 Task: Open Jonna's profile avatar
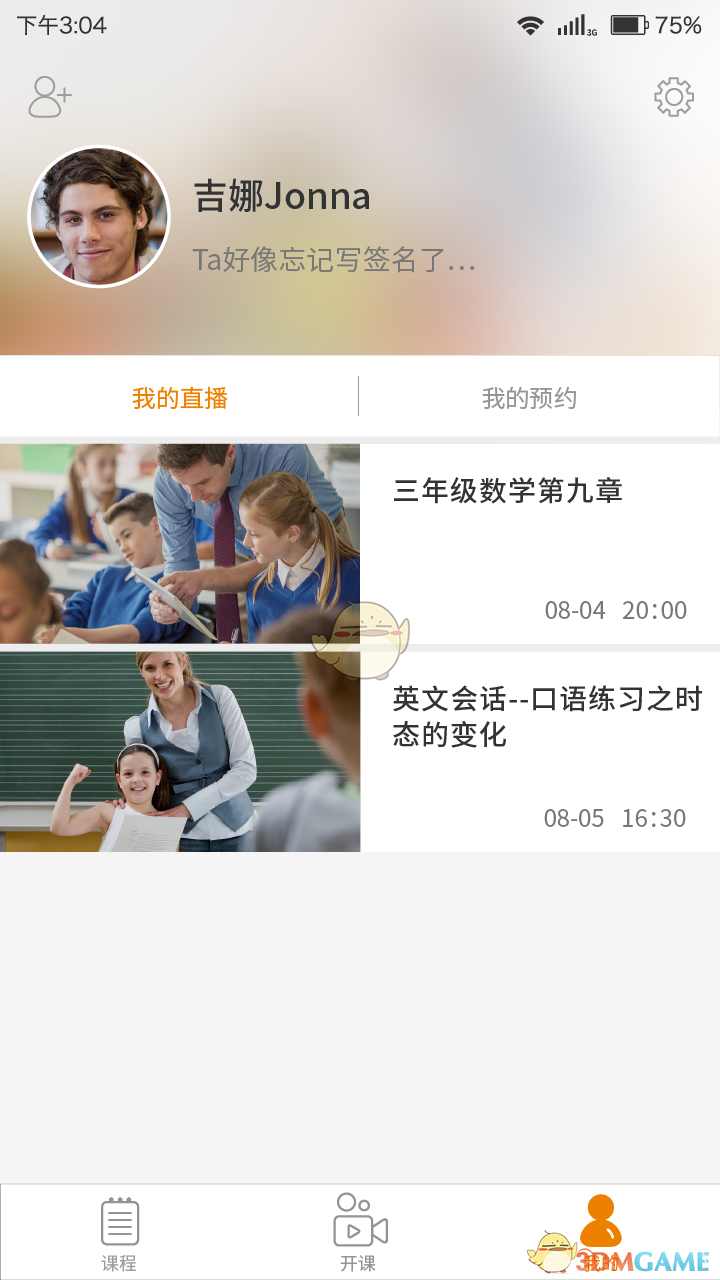(x=98, y=217)
